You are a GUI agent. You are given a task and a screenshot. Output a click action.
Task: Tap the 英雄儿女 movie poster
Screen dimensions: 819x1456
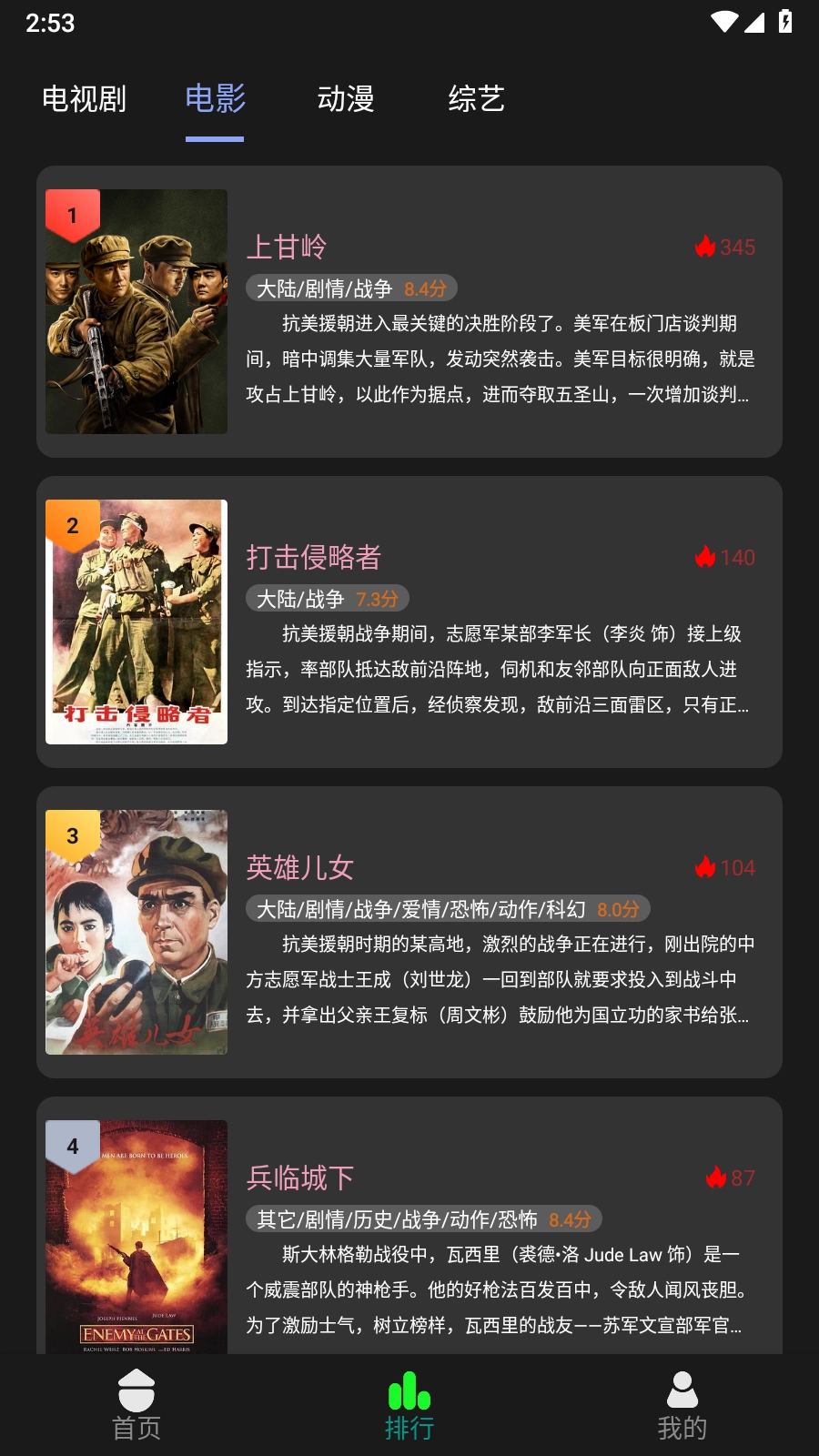tap(136, 931)
